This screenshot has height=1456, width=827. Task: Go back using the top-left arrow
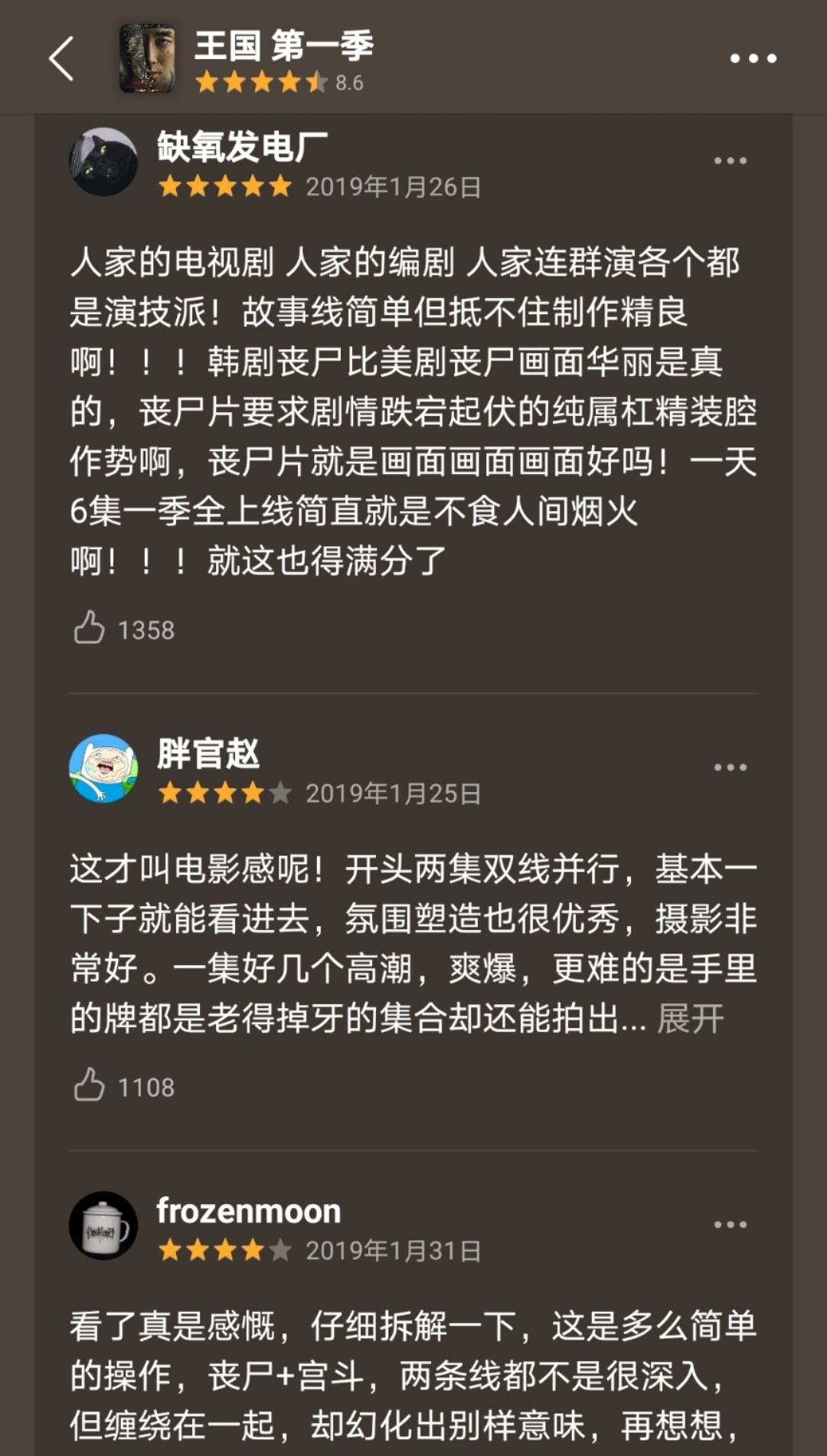pyautogui.click(x=61, y=58)
